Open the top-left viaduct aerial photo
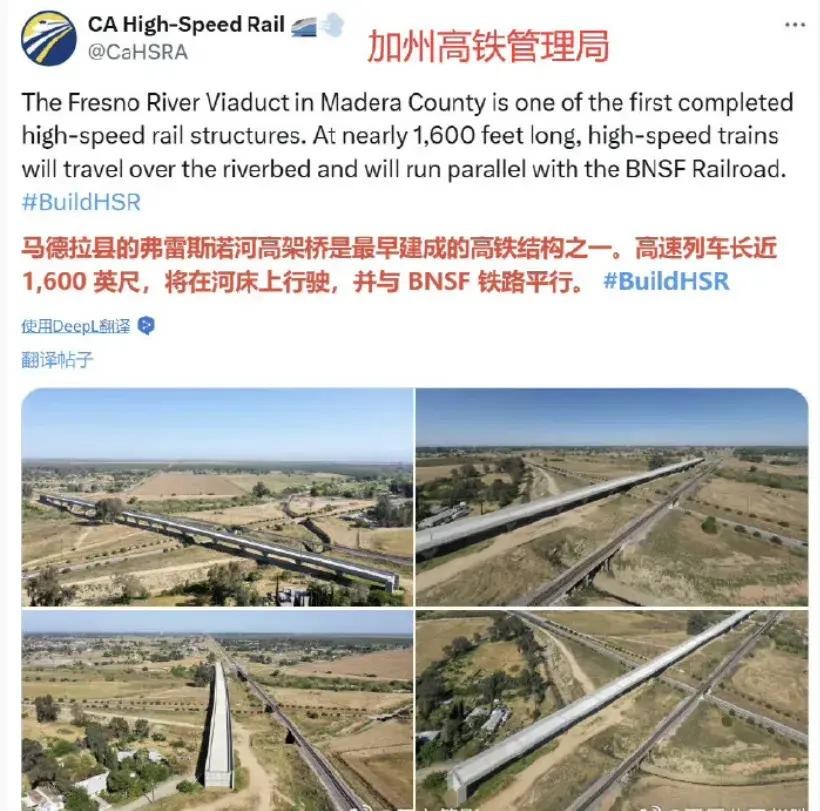 click(217, 496)
